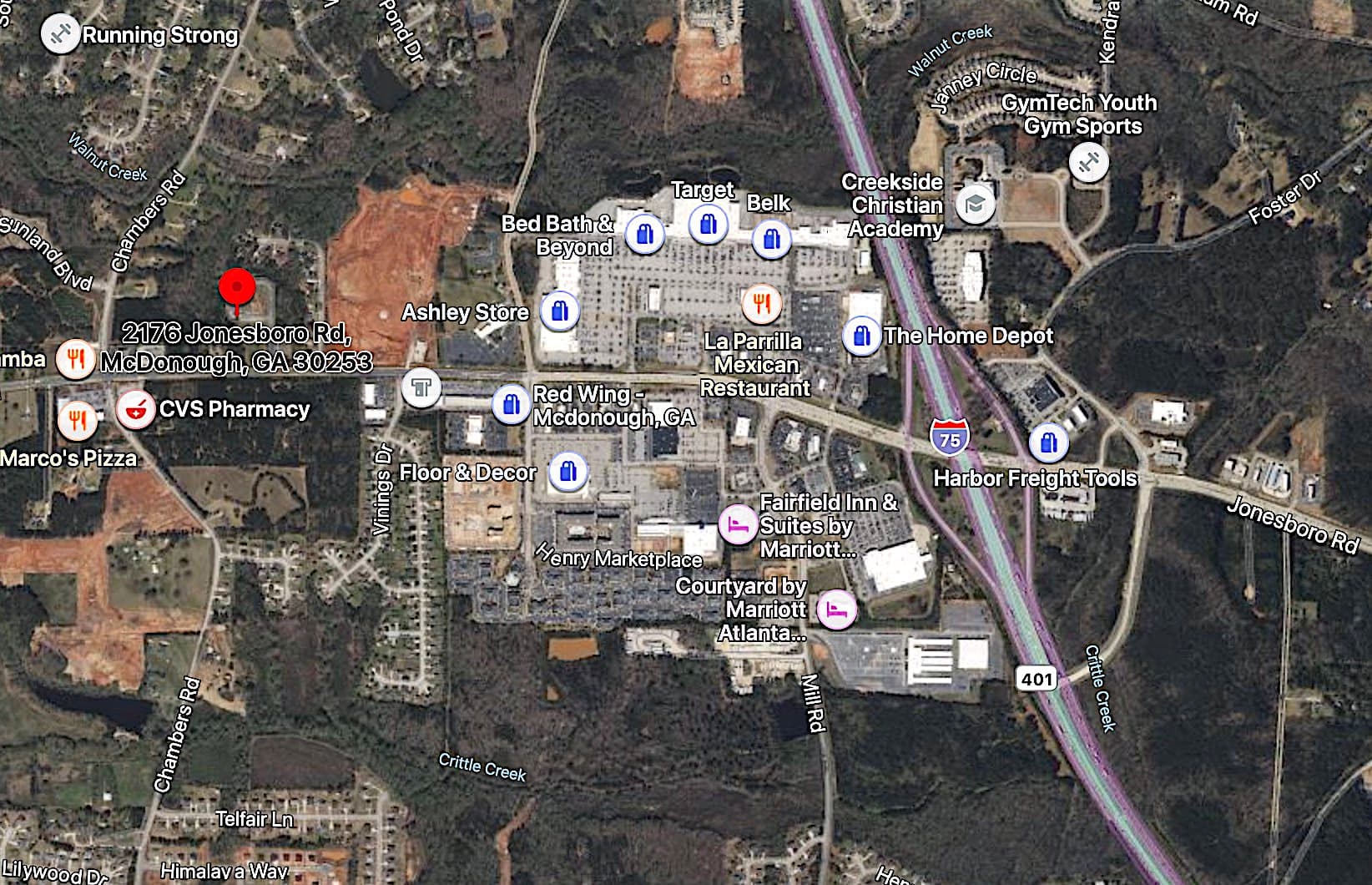Viewport: 1372px width, 885px height.
Task: Open Belk shopping marker
Action: (x=771, y=240)
